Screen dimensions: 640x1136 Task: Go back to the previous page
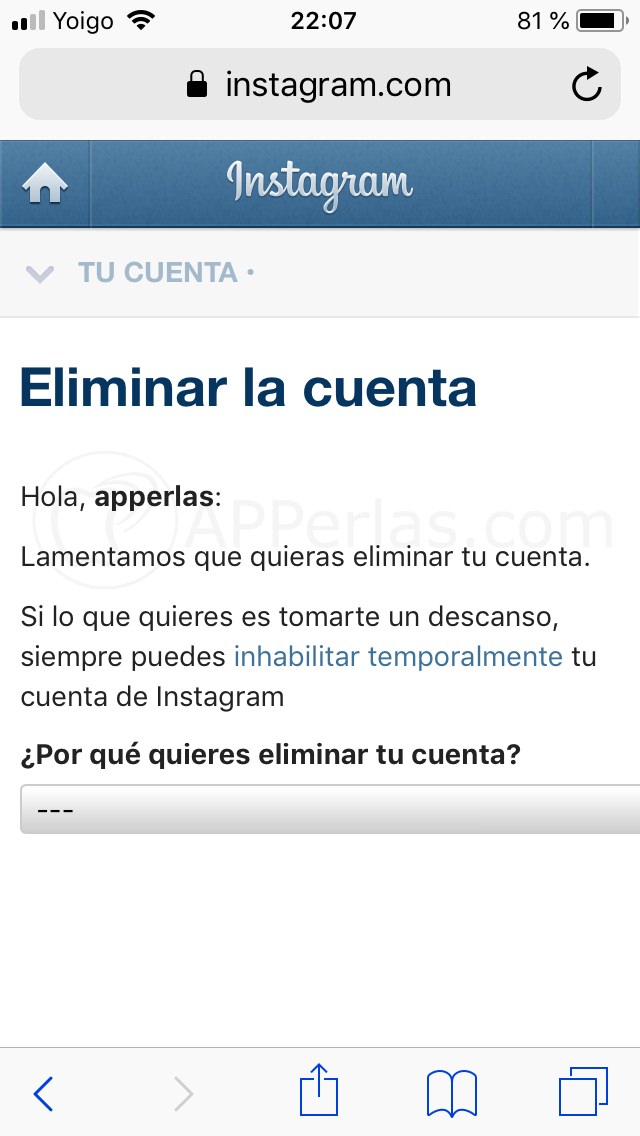[43, 1093]
